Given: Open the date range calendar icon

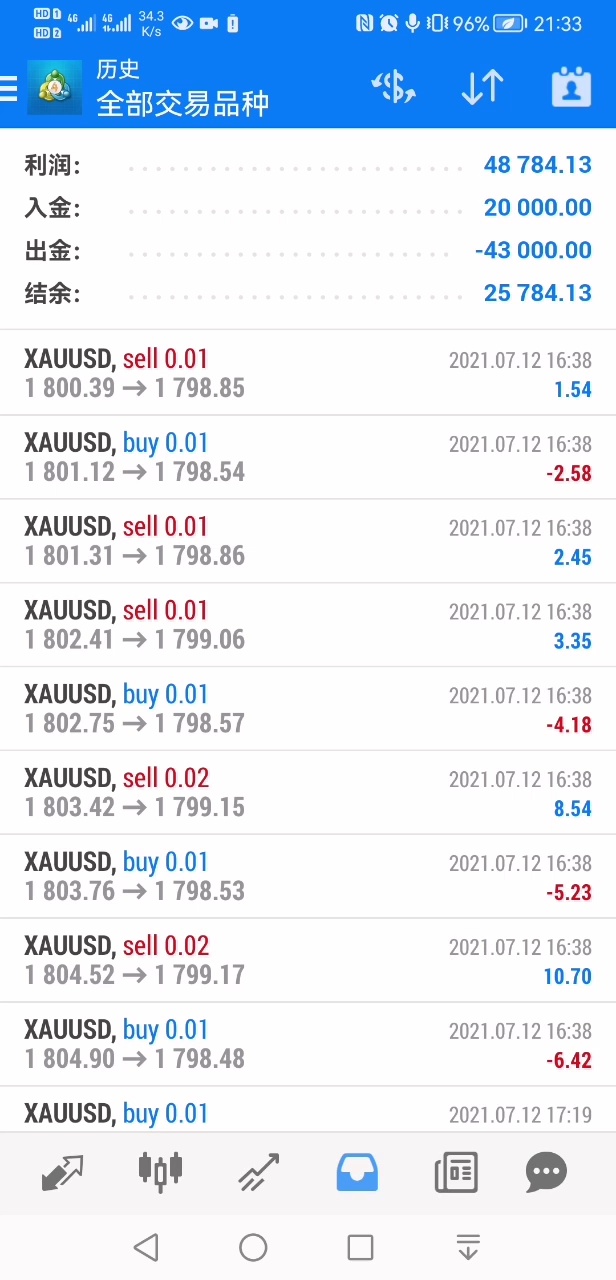Looking at the screenshot, I should (x=571, y=88).
